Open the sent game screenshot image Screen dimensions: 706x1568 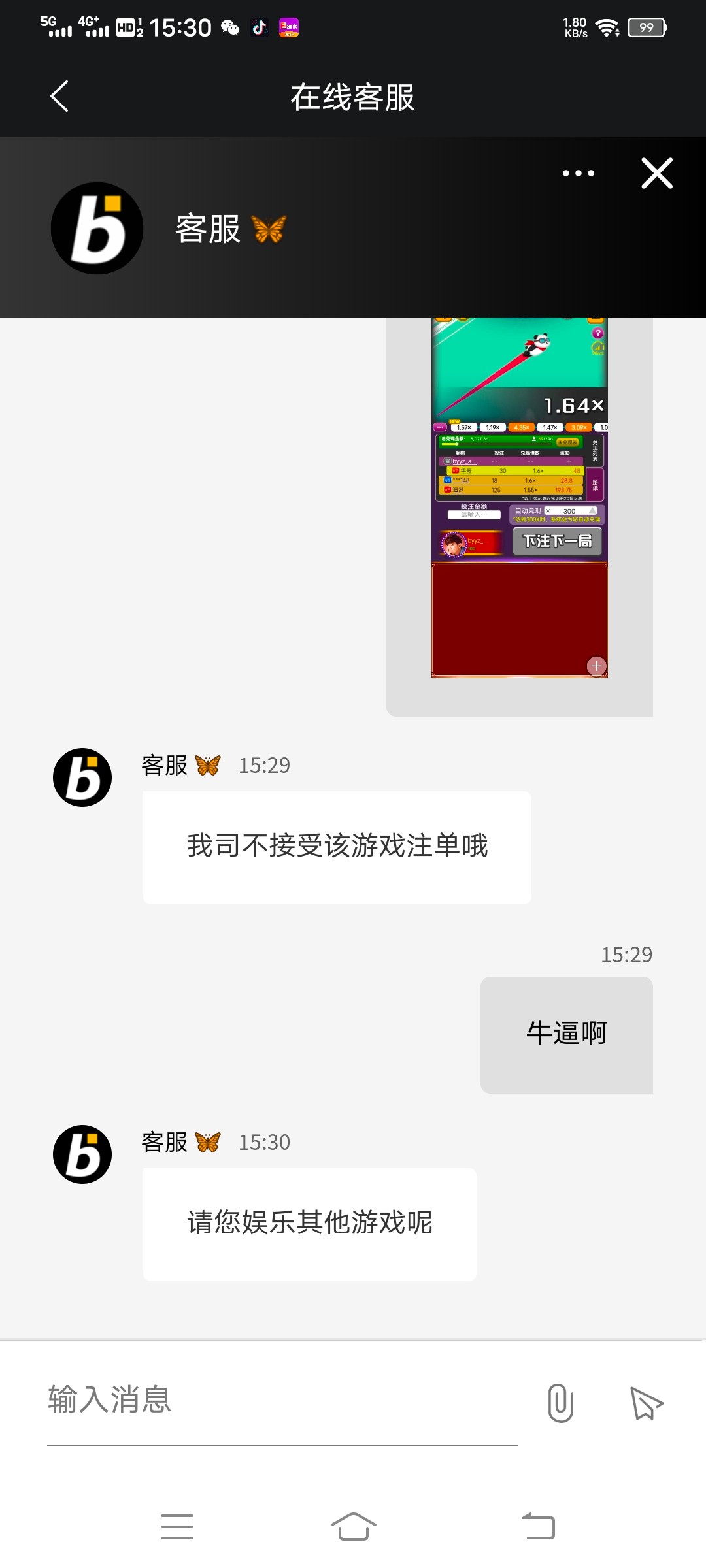click(x=519, y=497)
